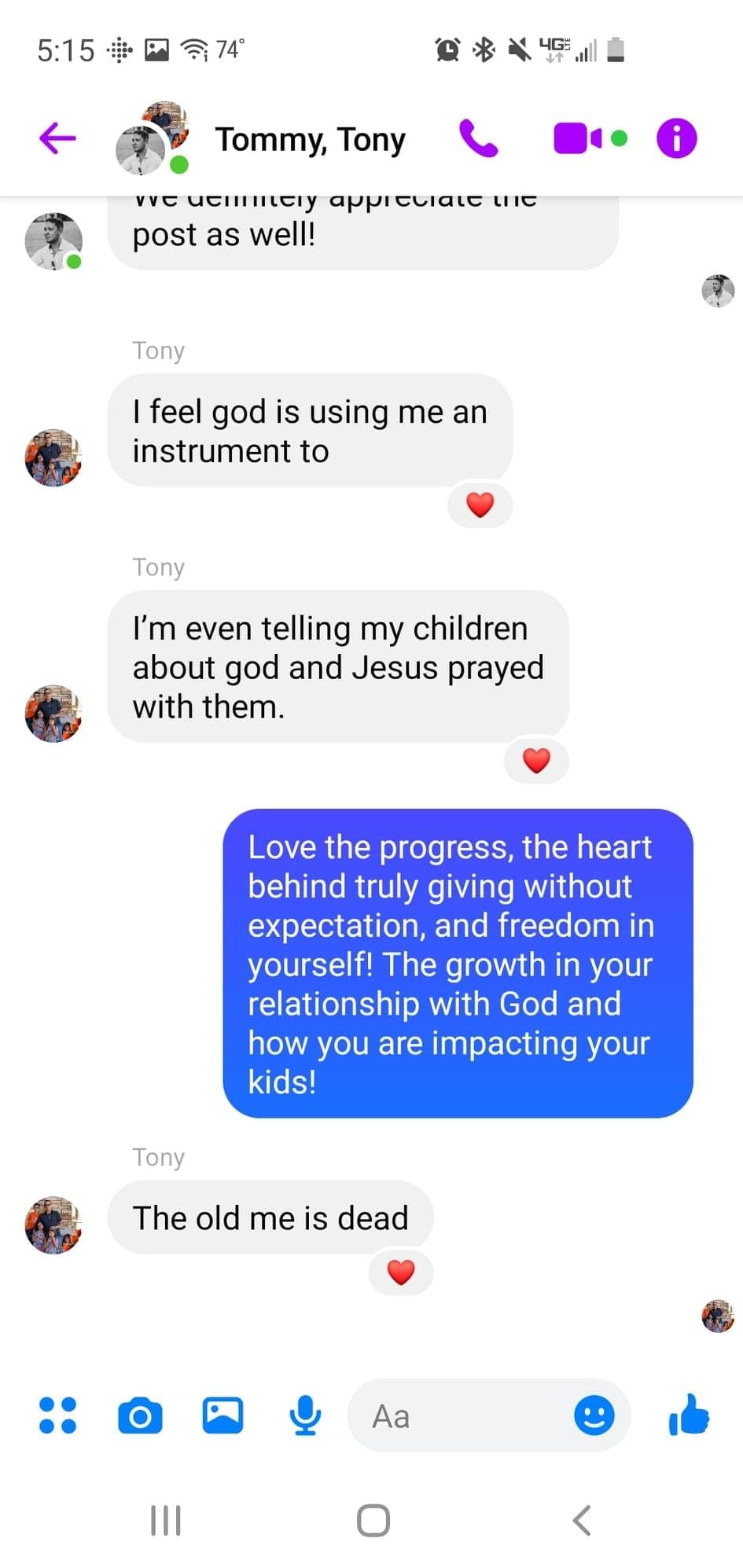Viewport: 743px width, 1568px height.
Task: Focus the Aa message text field
Action: (x=464, y=1416)
